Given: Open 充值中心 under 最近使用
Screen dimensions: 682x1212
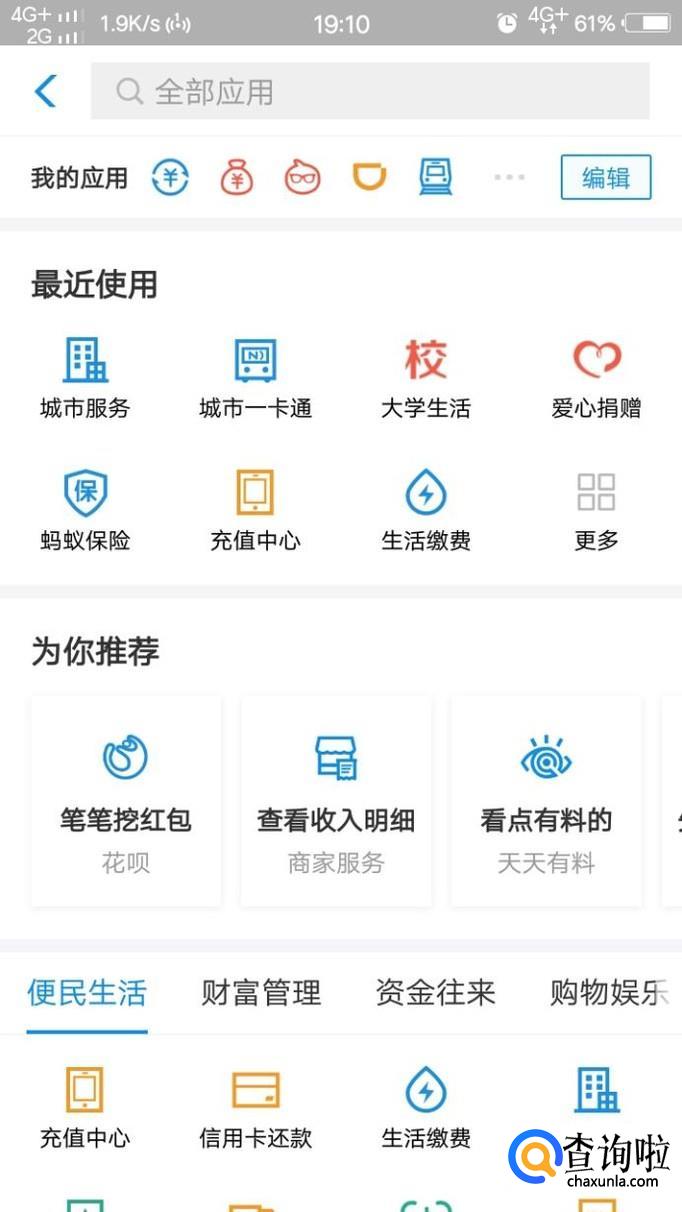Looking at the screenshot, I should [255, 510].
